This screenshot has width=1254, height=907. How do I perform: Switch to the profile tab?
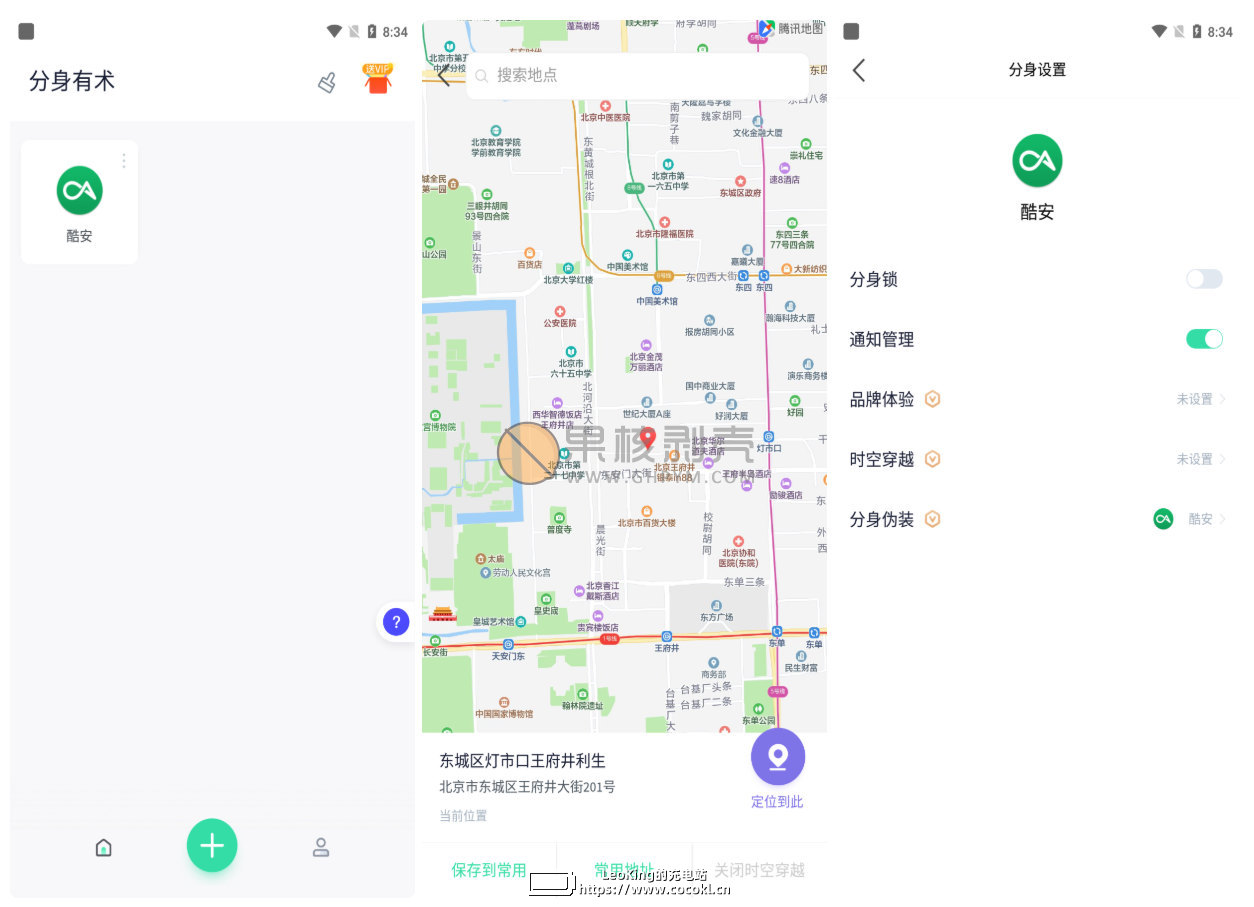(321, 848)
